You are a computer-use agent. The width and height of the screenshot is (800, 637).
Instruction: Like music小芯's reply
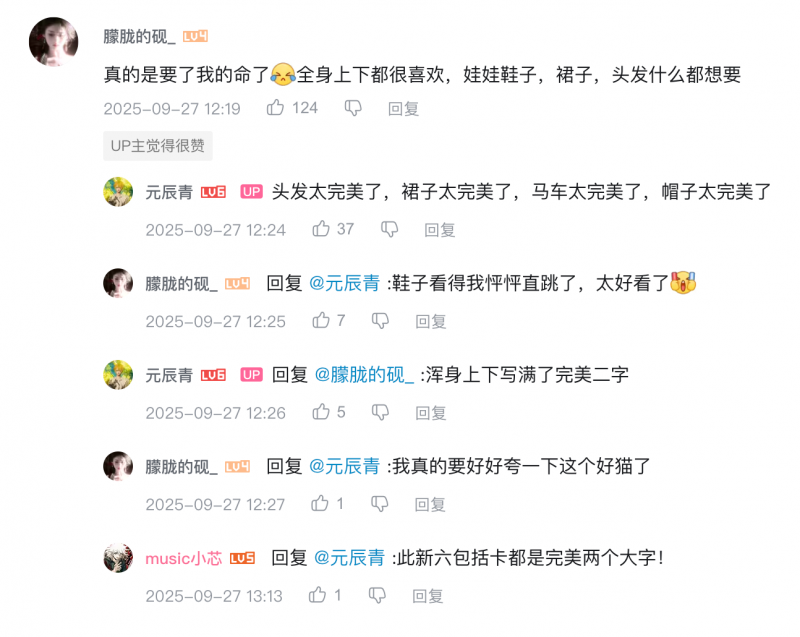pyautogui.click(x=318, y=595)
